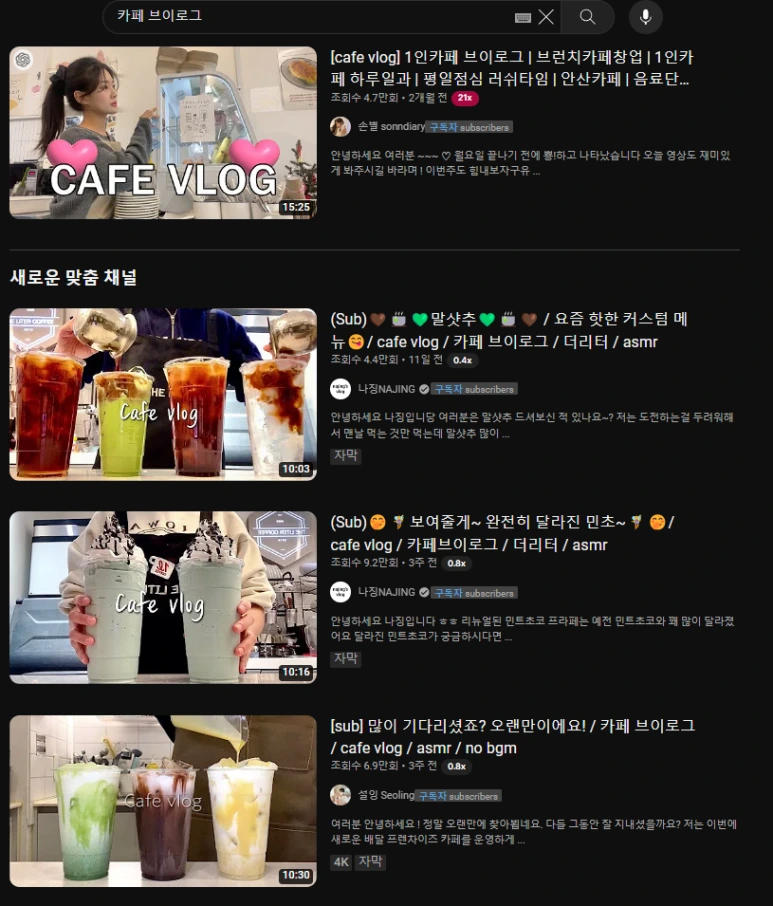773x906 pixels.
Task: Play the mint chocolate drinks video thumbnail
Action: (163, 596)
